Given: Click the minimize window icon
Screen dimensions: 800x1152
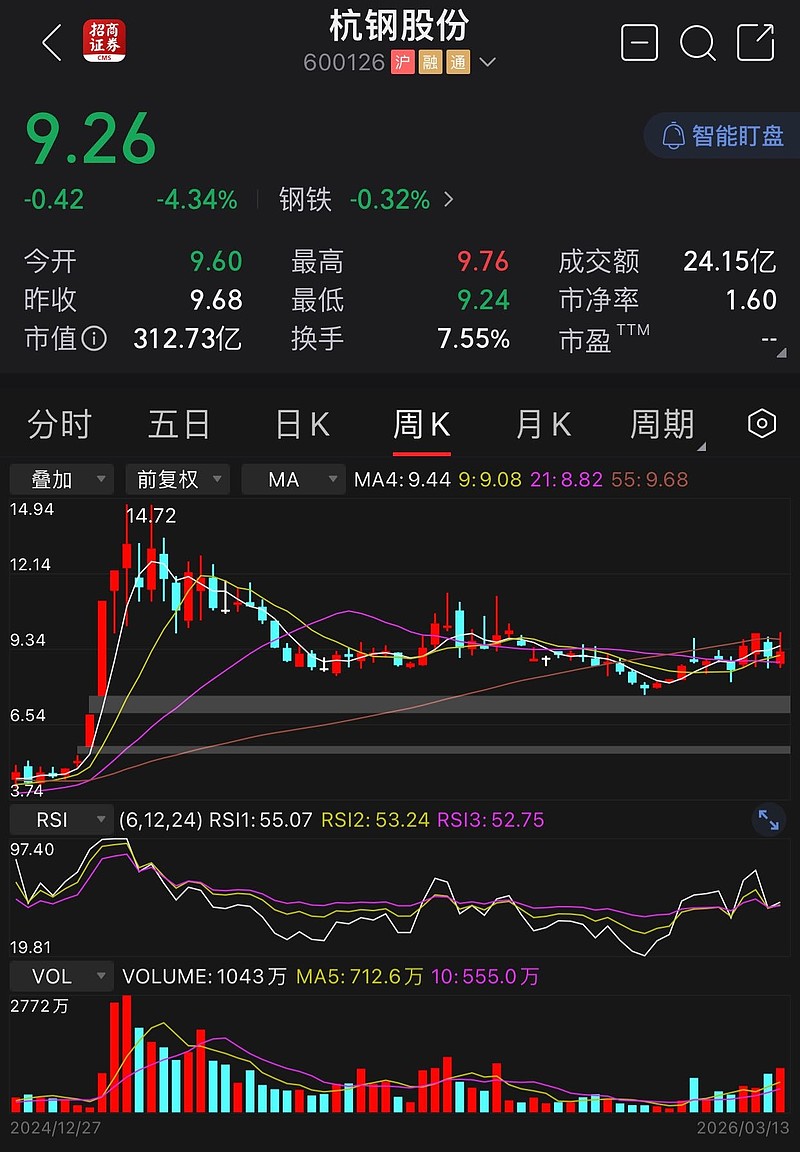Looking at the screenshot, I should point(638,44).
